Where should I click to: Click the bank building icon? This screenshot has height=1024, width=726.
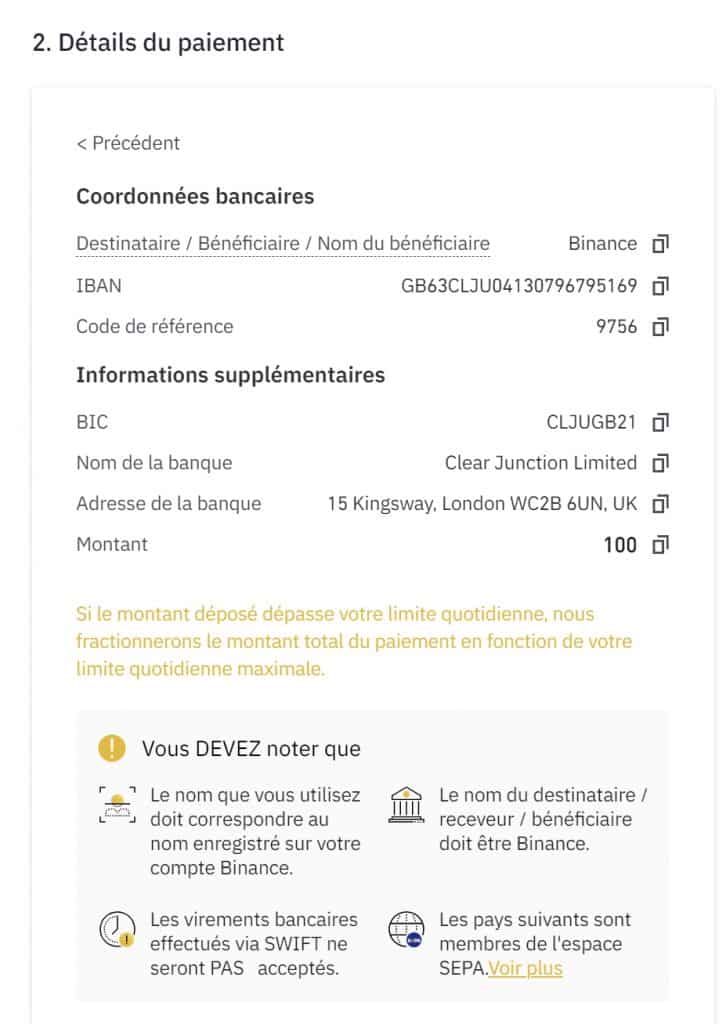pos(407,805)
